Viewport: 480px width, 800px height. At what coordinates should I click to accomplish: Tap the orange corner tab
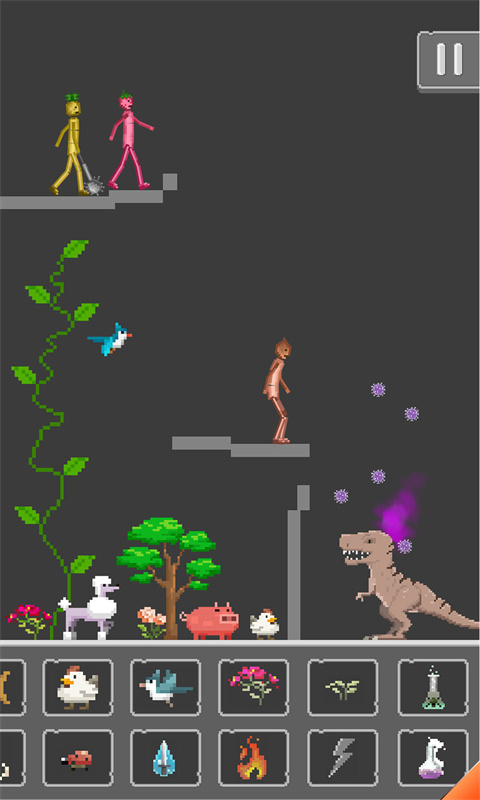[x=467, y=786]
